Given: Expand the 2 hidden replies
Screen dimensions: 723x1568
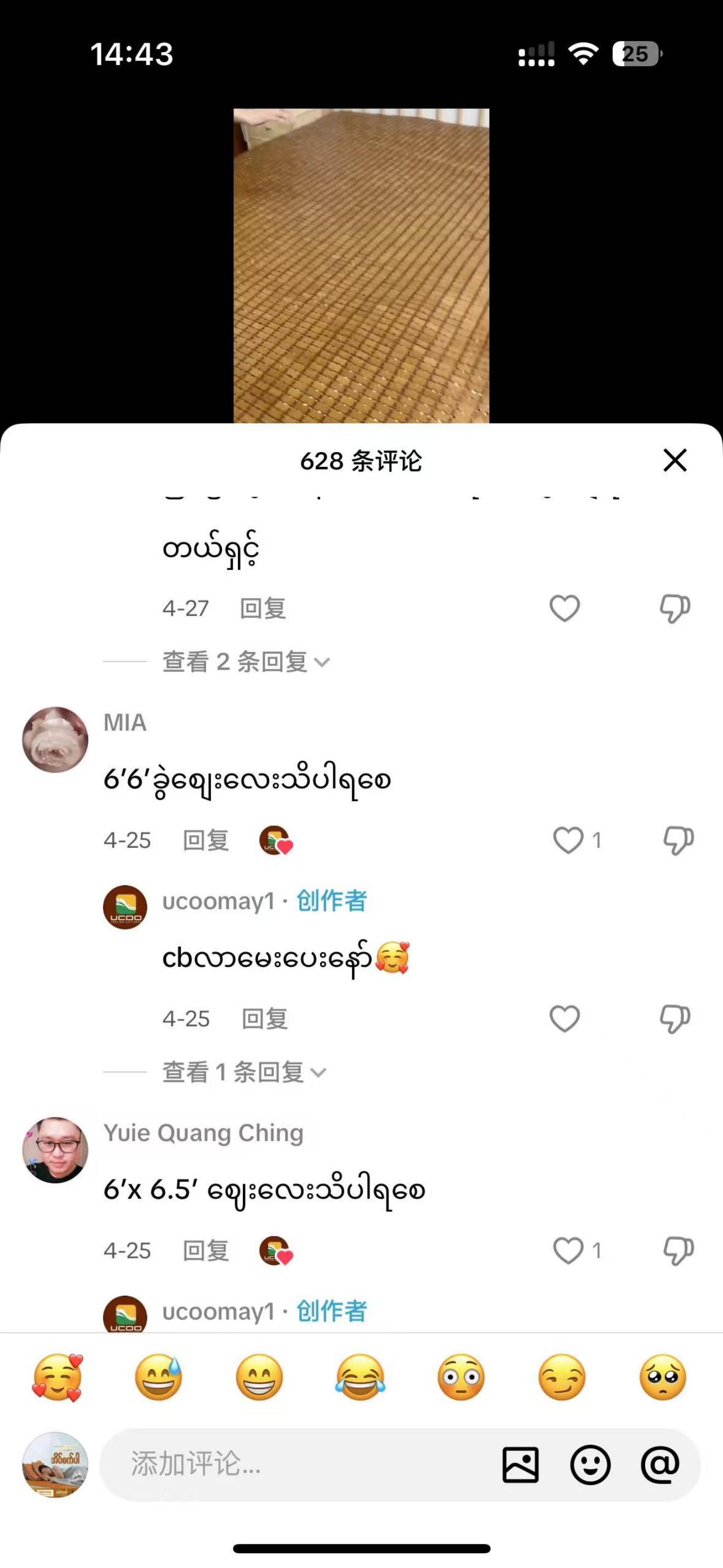Looking at the screenshot, I should 245,662.
